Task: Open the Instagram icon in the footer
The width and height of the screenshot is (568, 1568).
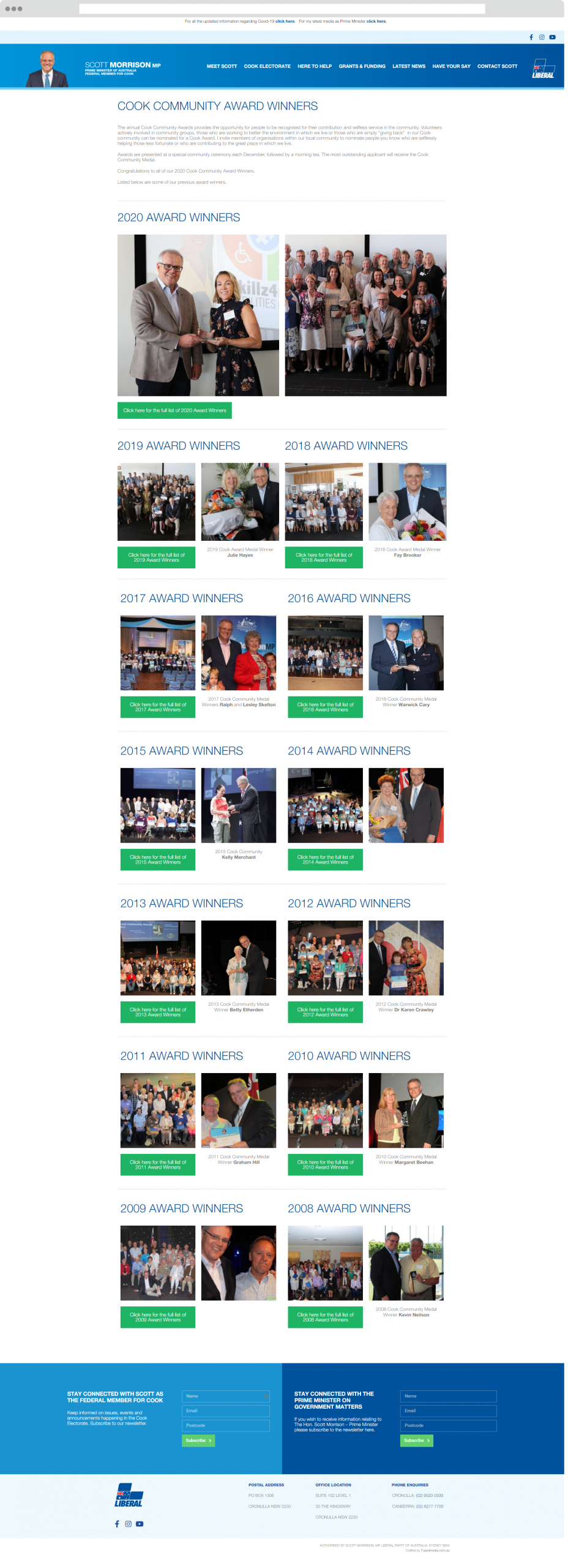Action: coord(128,1524)
